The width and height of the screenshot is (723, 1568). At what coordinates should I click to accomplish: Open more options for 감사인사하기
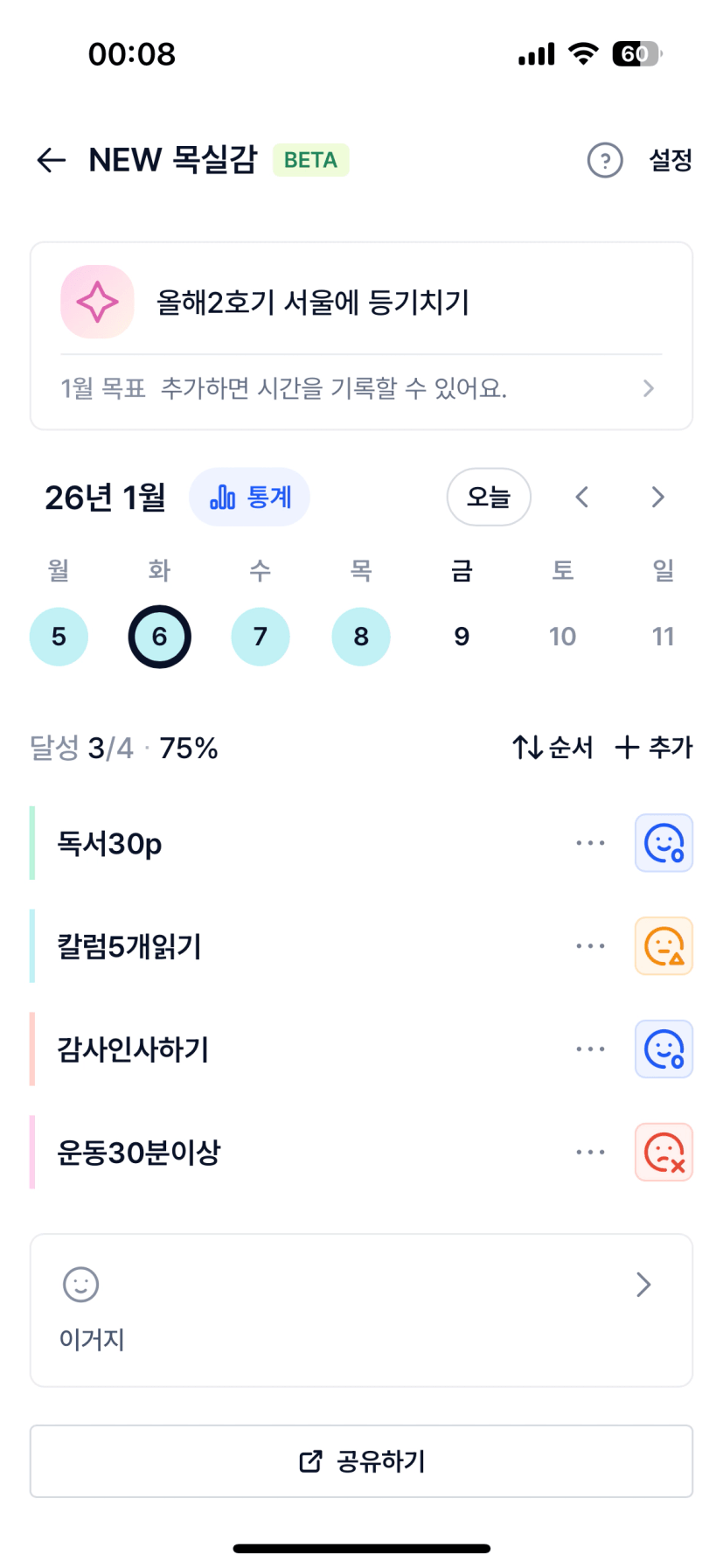click(x=590, y=1049)
